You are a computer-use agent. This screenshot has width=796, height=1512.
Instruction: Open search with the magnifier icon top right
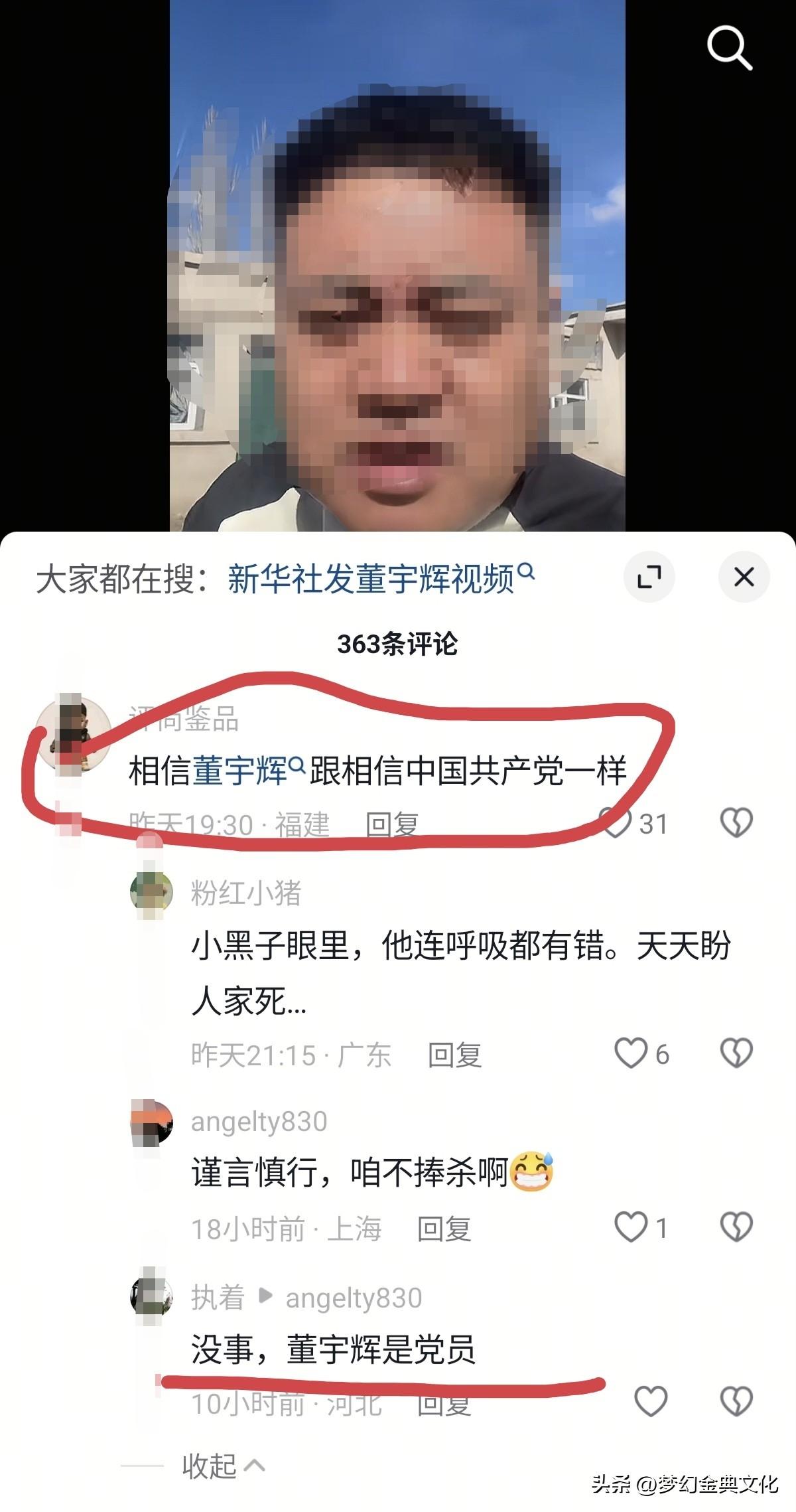tap(728, 46)
